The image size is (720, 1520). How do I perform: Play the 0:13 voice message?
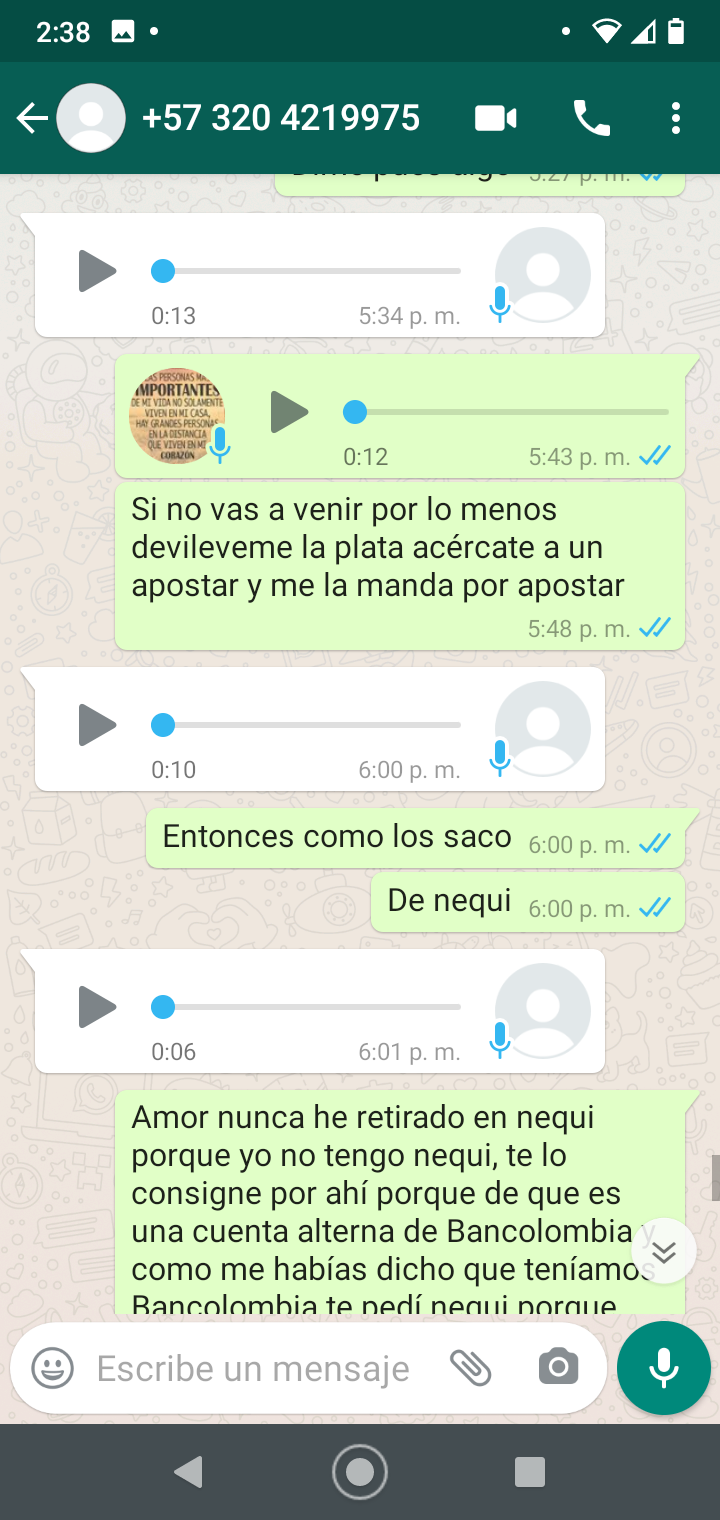(97, 271)
